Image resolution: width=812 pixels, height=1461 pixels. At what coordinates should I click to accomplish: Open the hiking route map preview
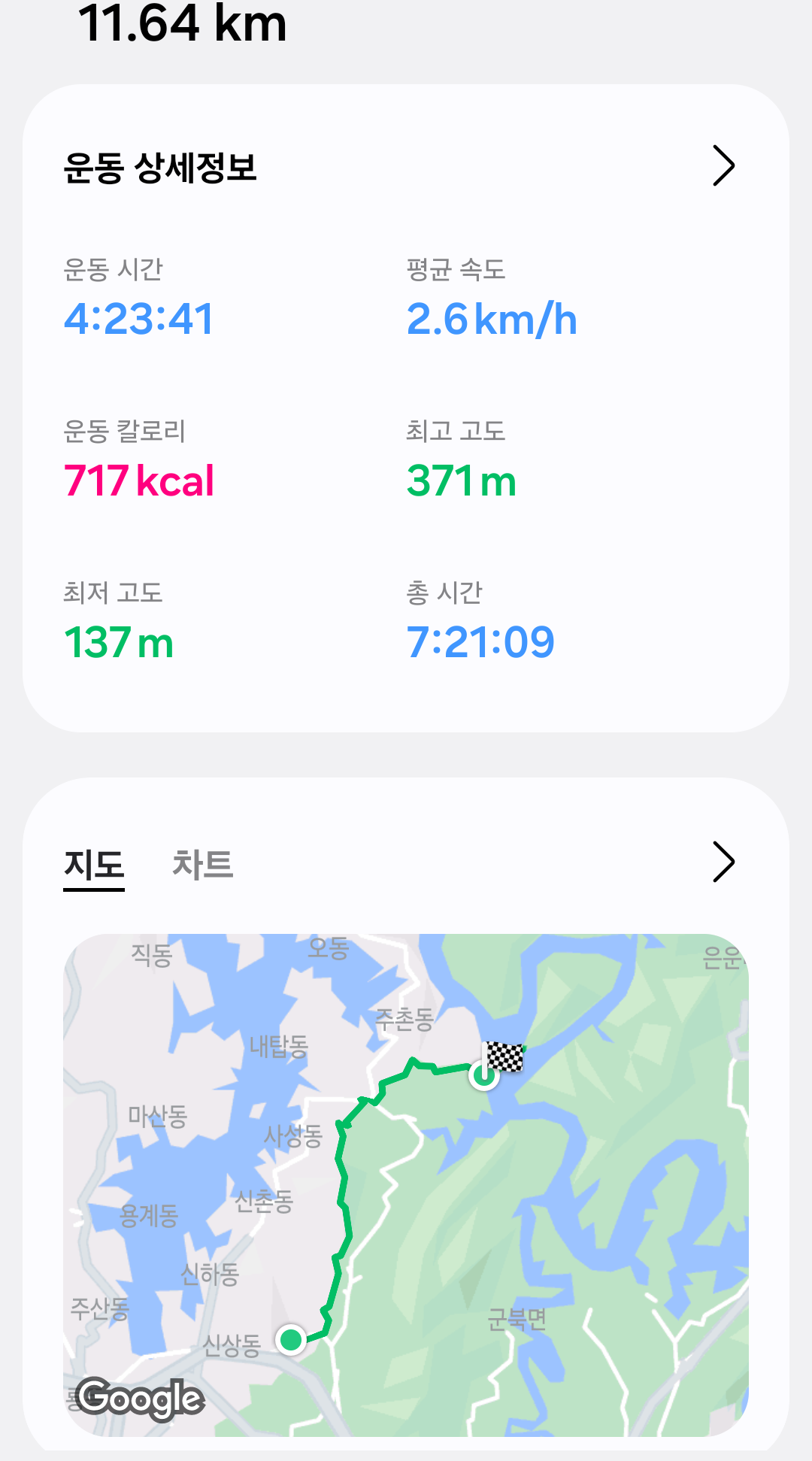point(406,1185)
